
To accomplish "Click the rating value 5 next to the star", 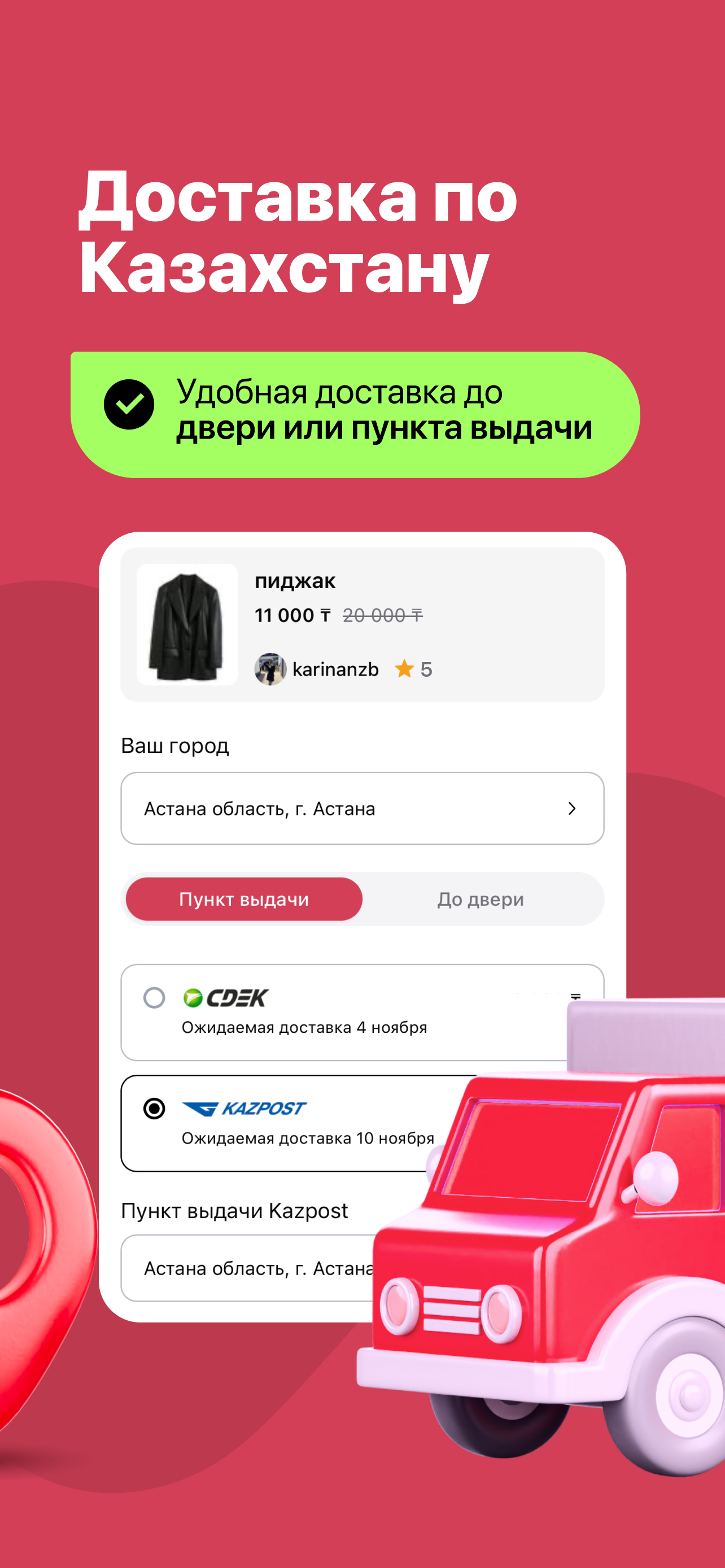I will [x=427, y=668].
